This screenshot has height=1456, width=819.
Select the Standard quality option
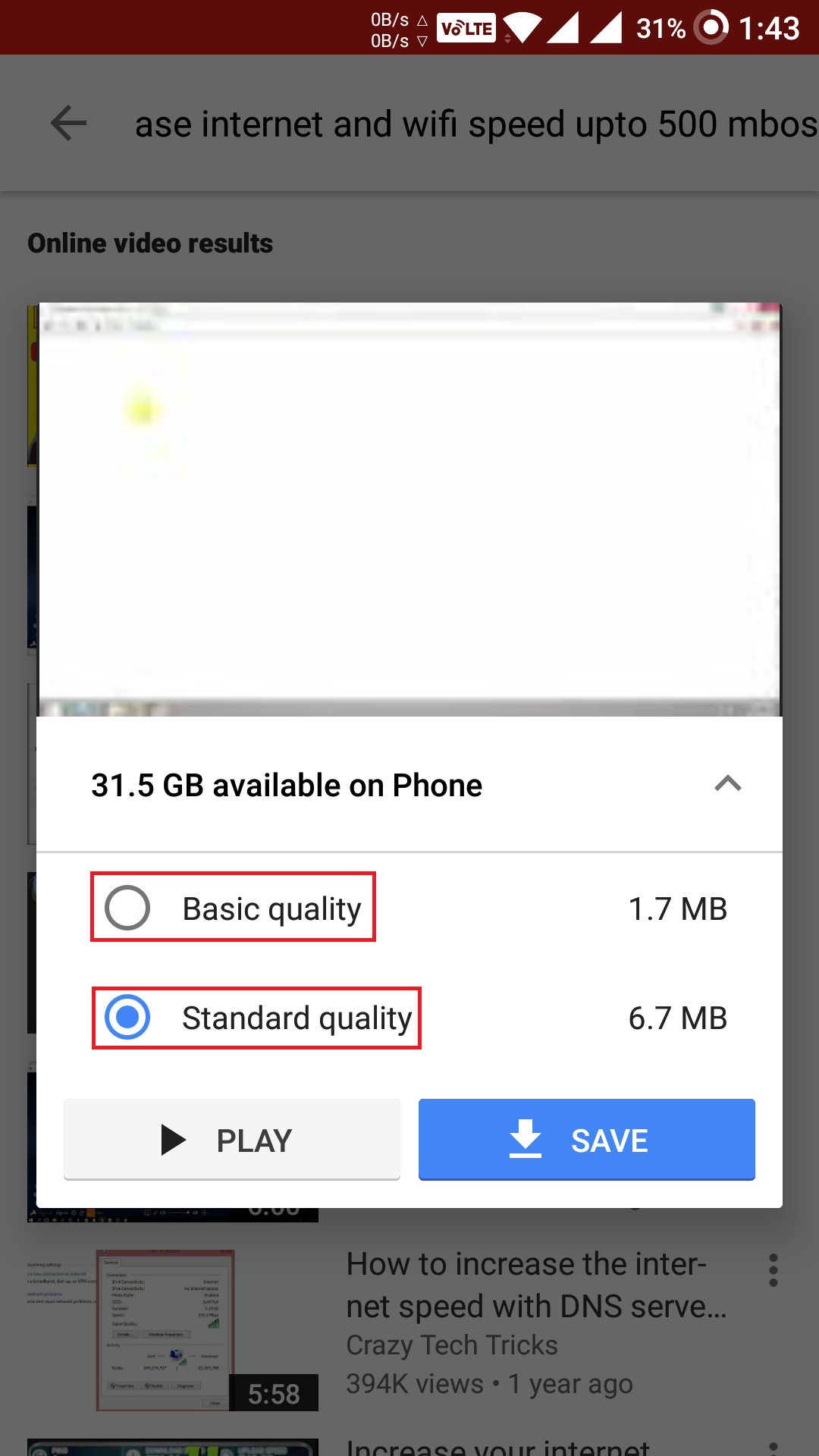(256, 1018)
